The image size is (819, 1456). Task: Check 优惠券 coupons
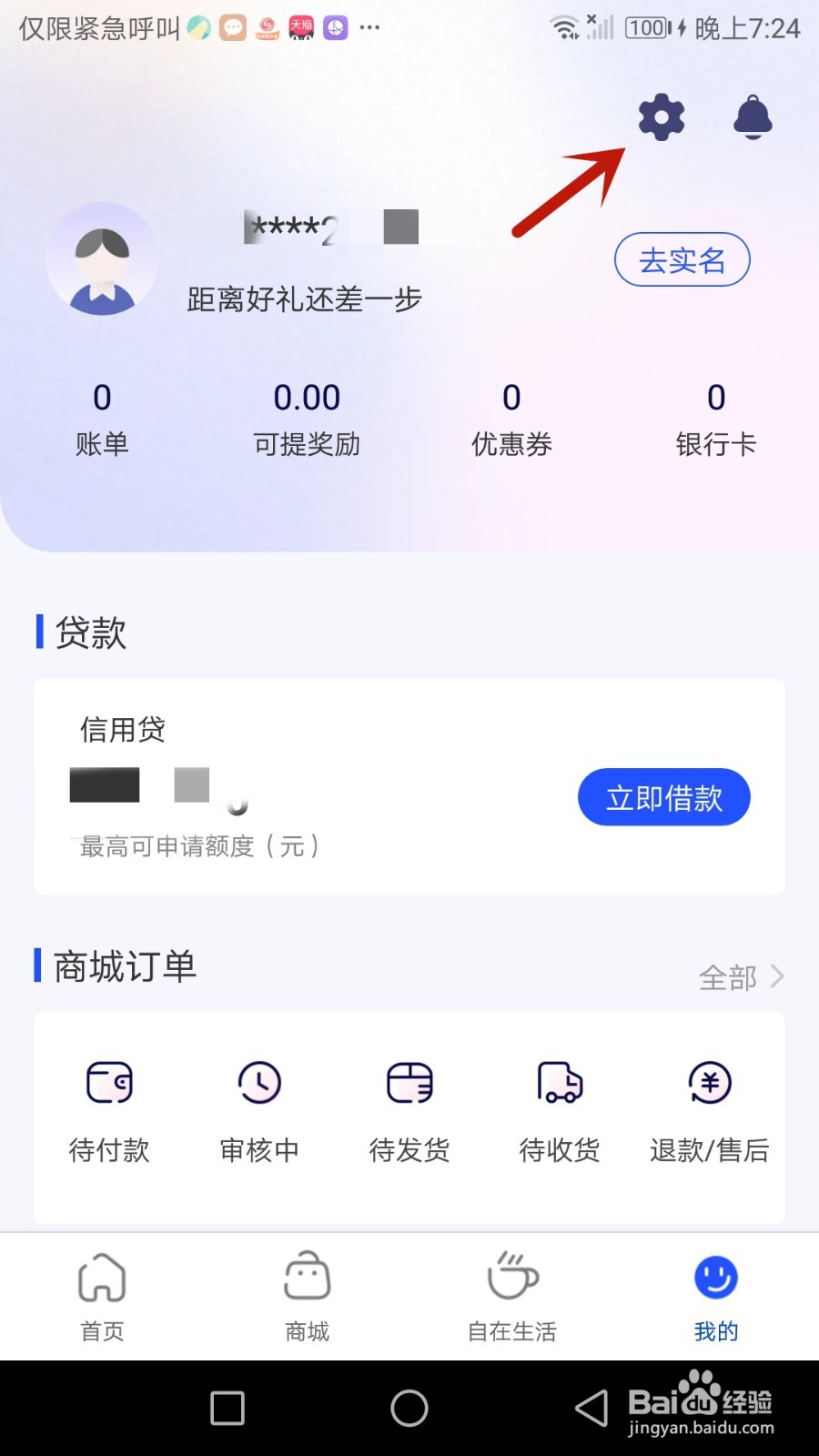coord(511,419)
